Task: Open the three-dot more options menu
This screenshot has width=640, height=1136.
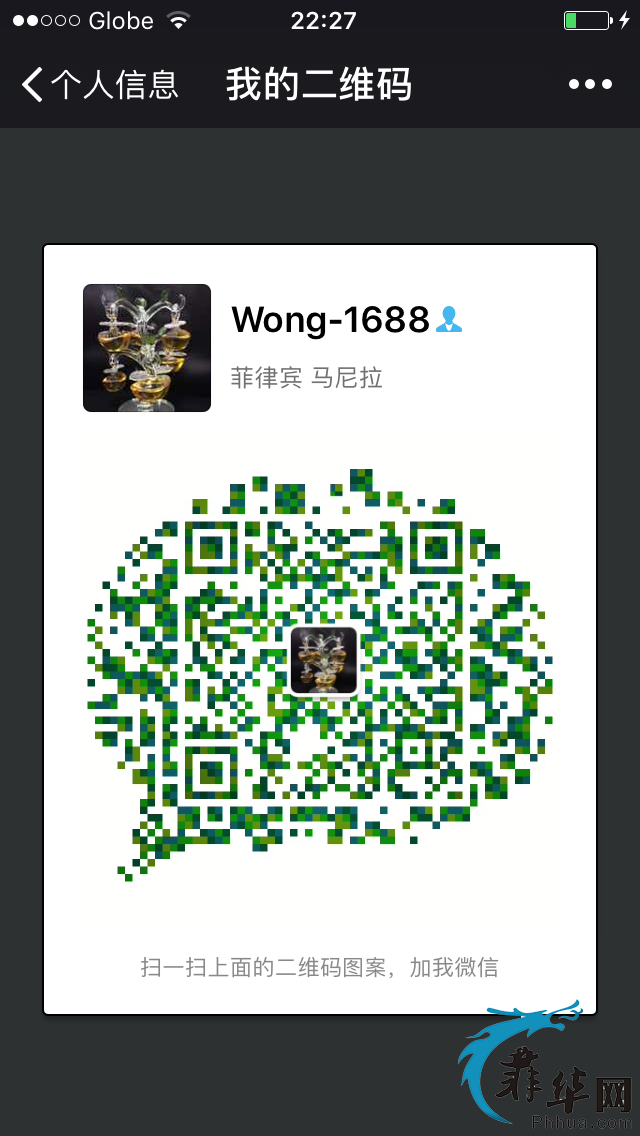Action: [590, 85]
